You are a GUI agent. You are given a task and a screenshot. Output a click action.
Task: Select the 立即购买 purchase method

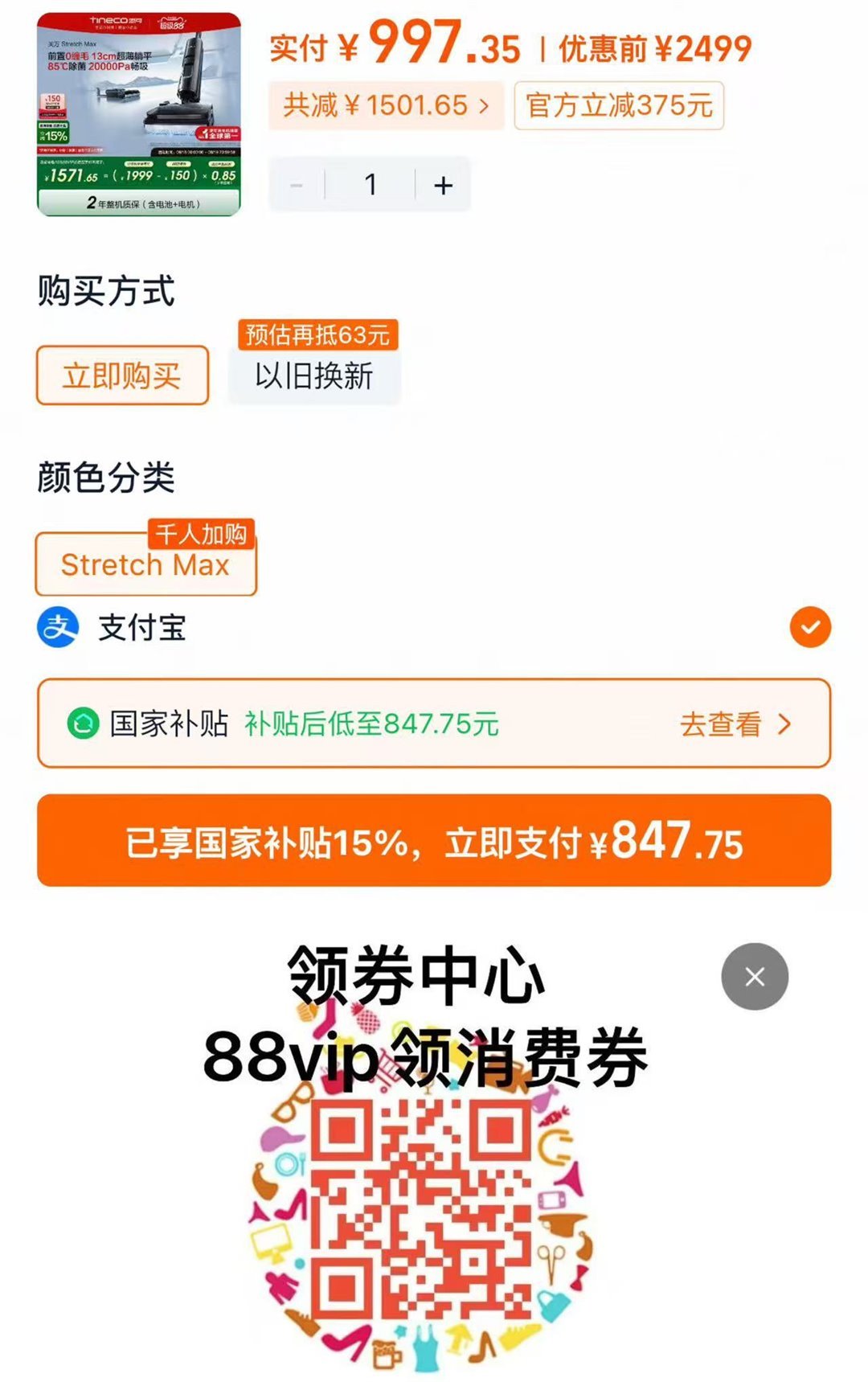pos(121,375)
